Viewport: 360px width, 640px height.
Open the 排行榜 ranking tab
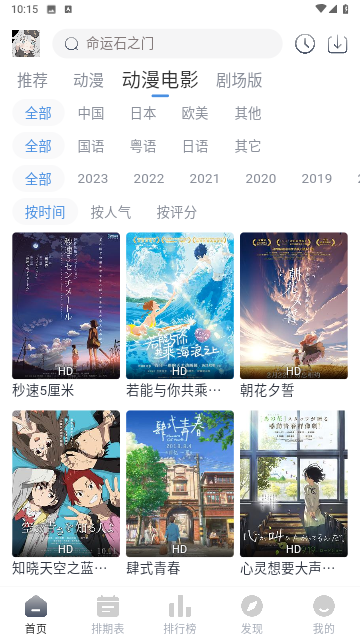click(x=180, y=614)
